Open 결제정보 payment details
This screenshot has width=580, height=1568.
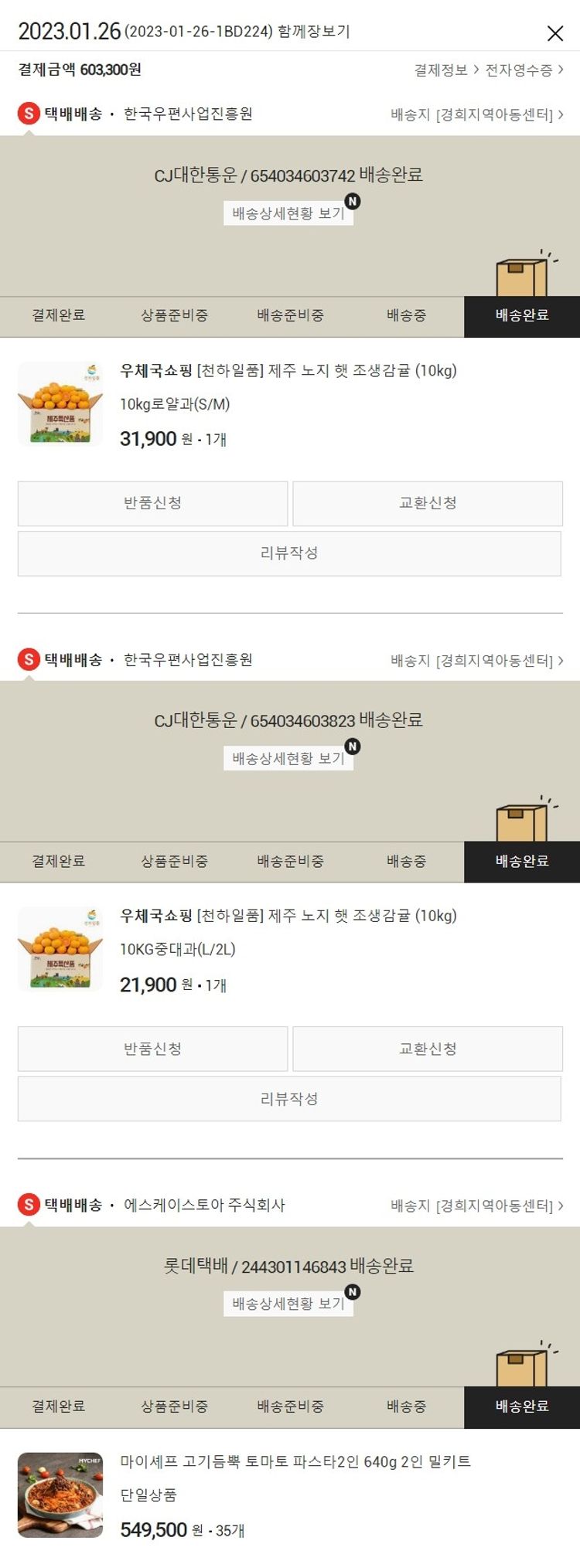[445, 70]
